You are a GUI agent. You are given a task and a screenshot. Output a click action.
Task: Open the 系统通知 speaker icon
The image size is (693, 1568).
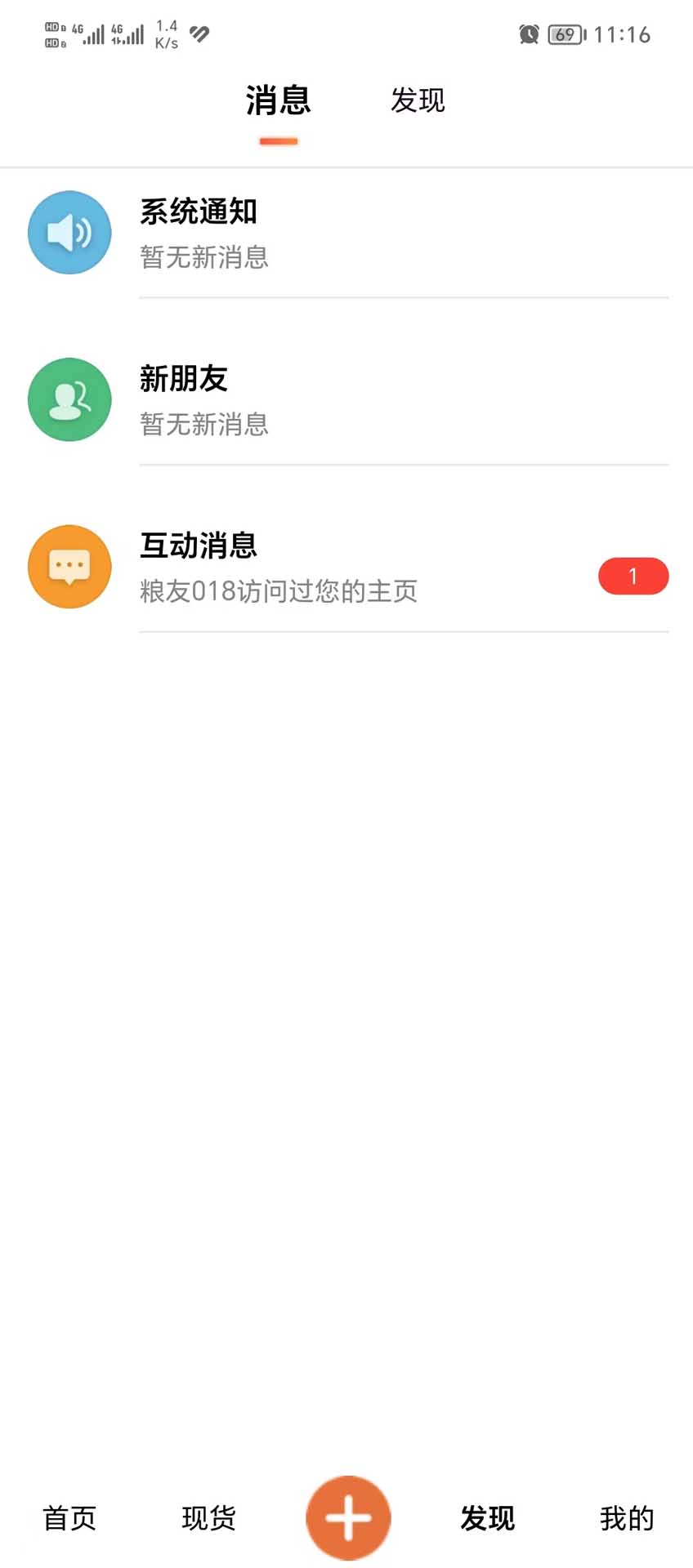point(69,232)
